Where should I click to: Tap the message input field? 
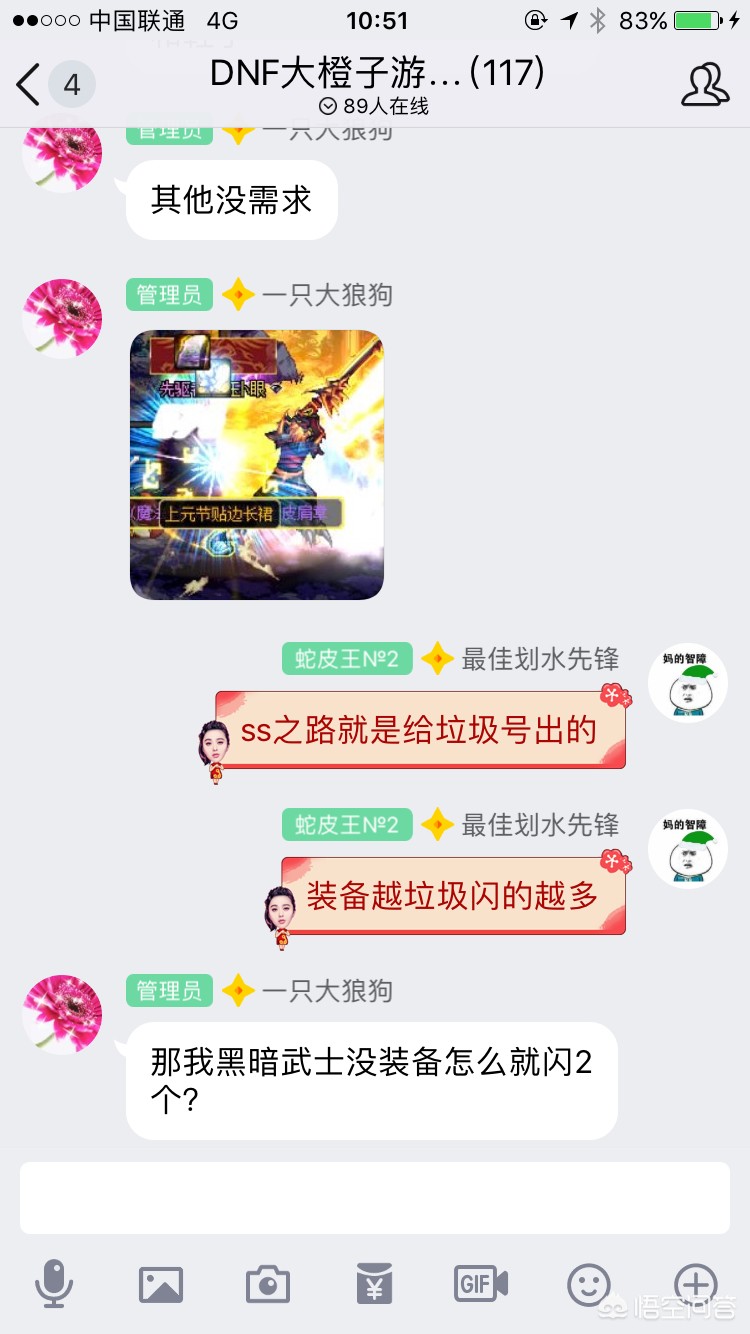[x=374, y=1197]
